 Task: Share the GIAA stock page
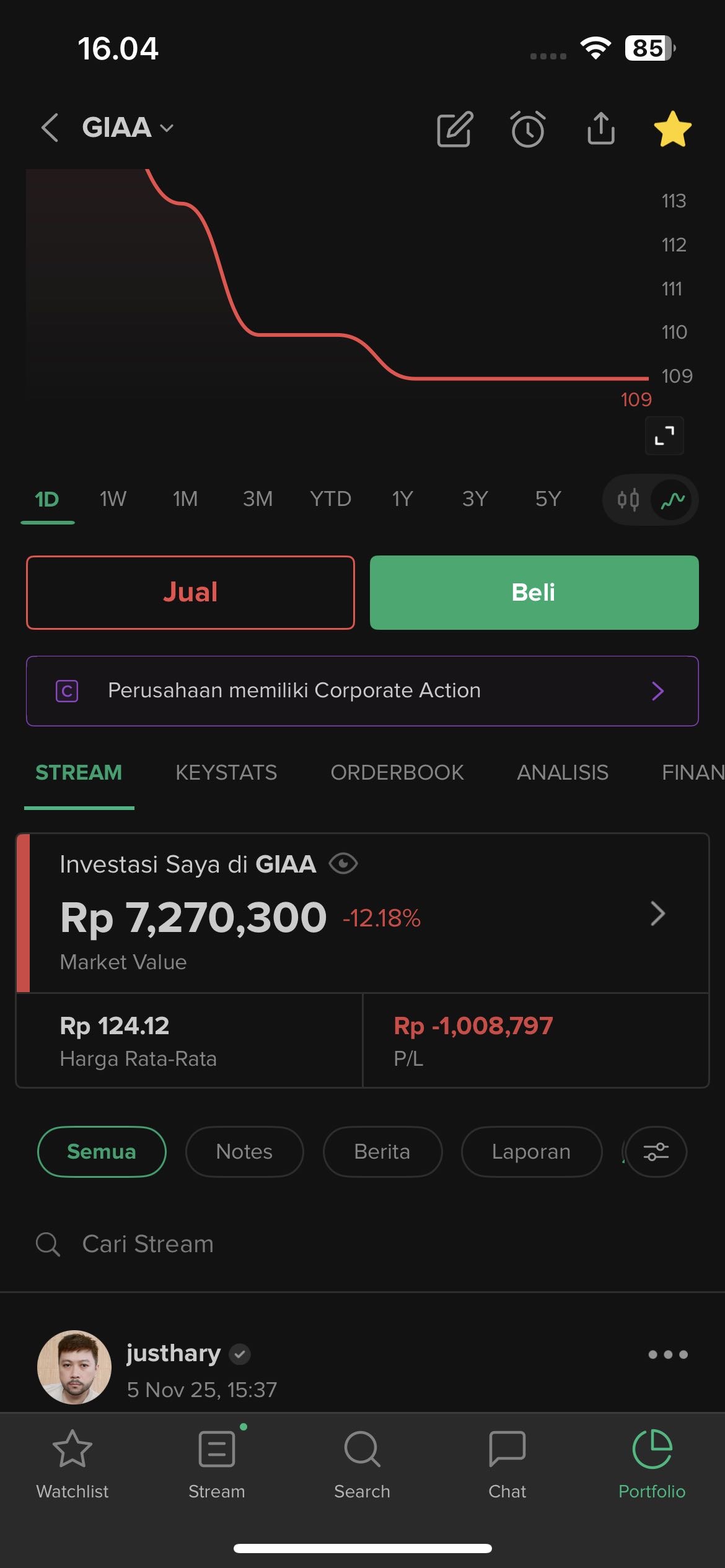[600, 128]
